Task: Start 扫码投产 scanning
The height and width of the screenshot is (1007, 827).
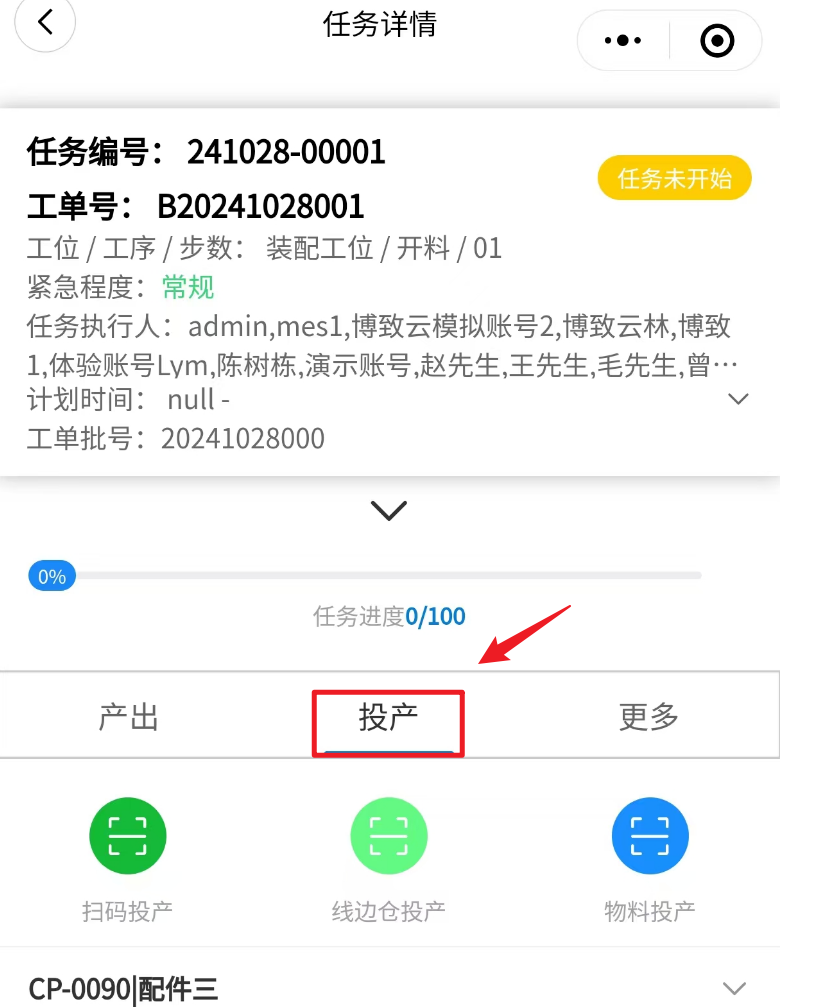Action: coord(128,836)
